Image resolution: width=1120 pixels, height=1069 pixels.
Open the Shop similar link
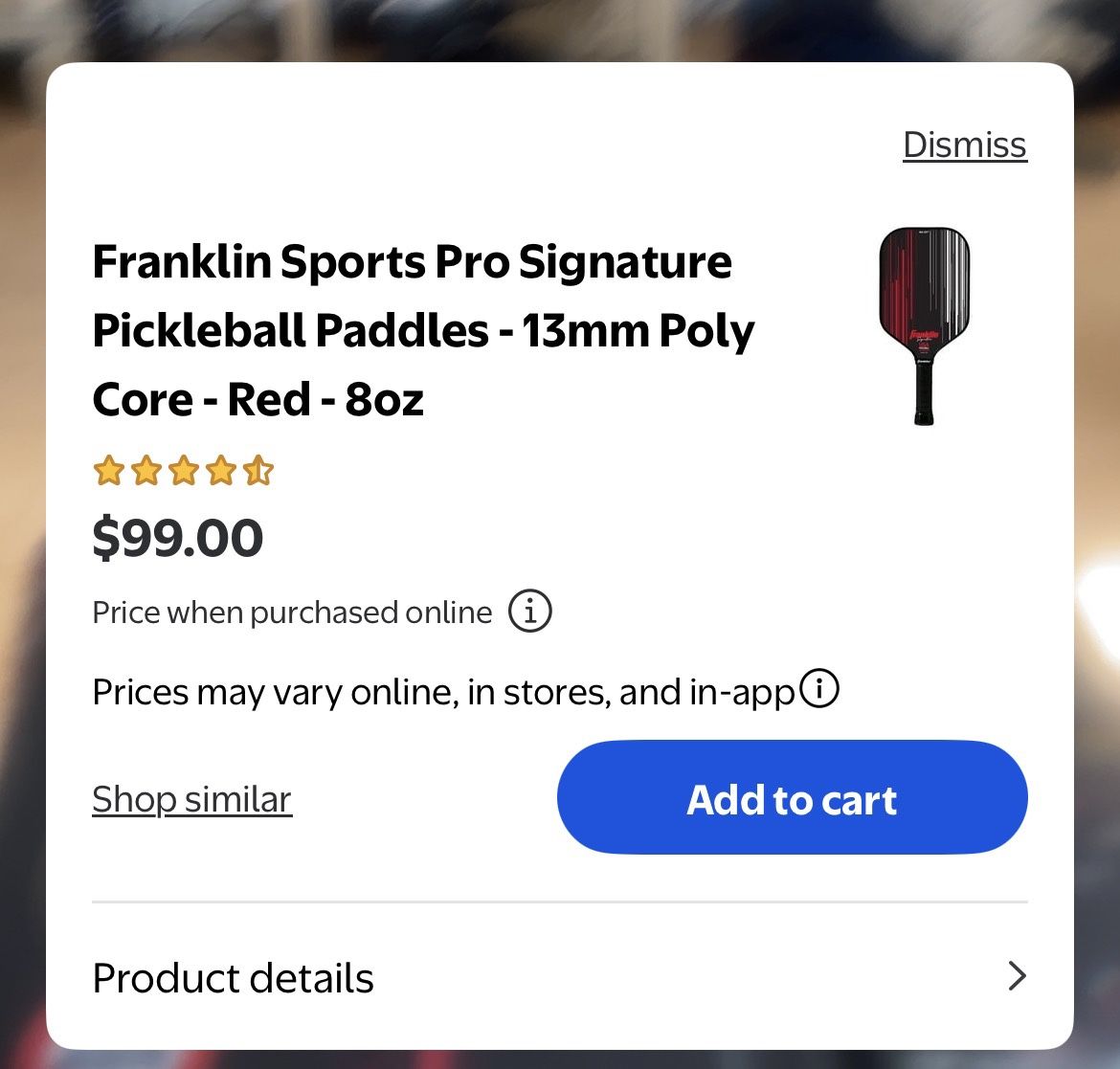(x=191, y=799)
